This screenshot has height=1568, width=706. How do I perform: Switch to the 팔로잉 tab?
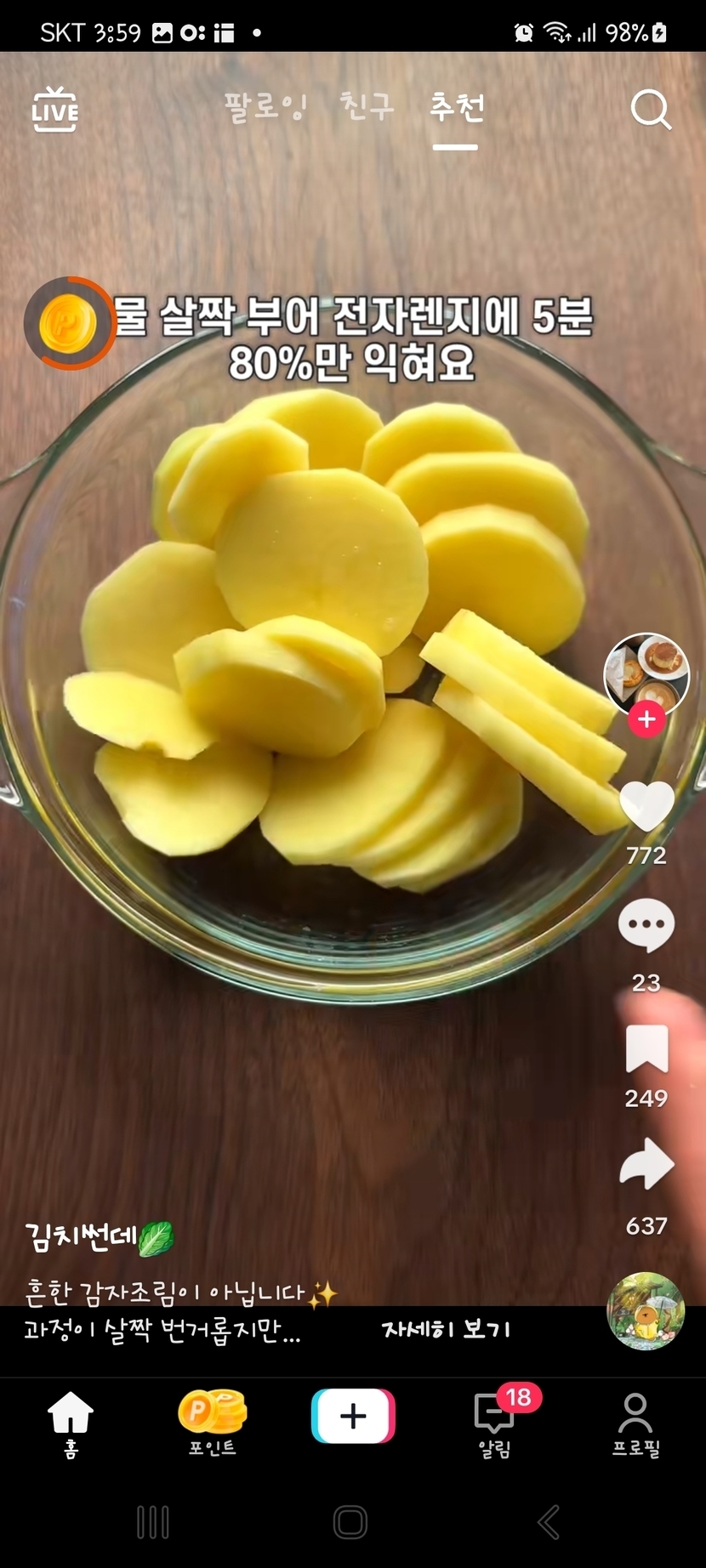pos(265,107)
